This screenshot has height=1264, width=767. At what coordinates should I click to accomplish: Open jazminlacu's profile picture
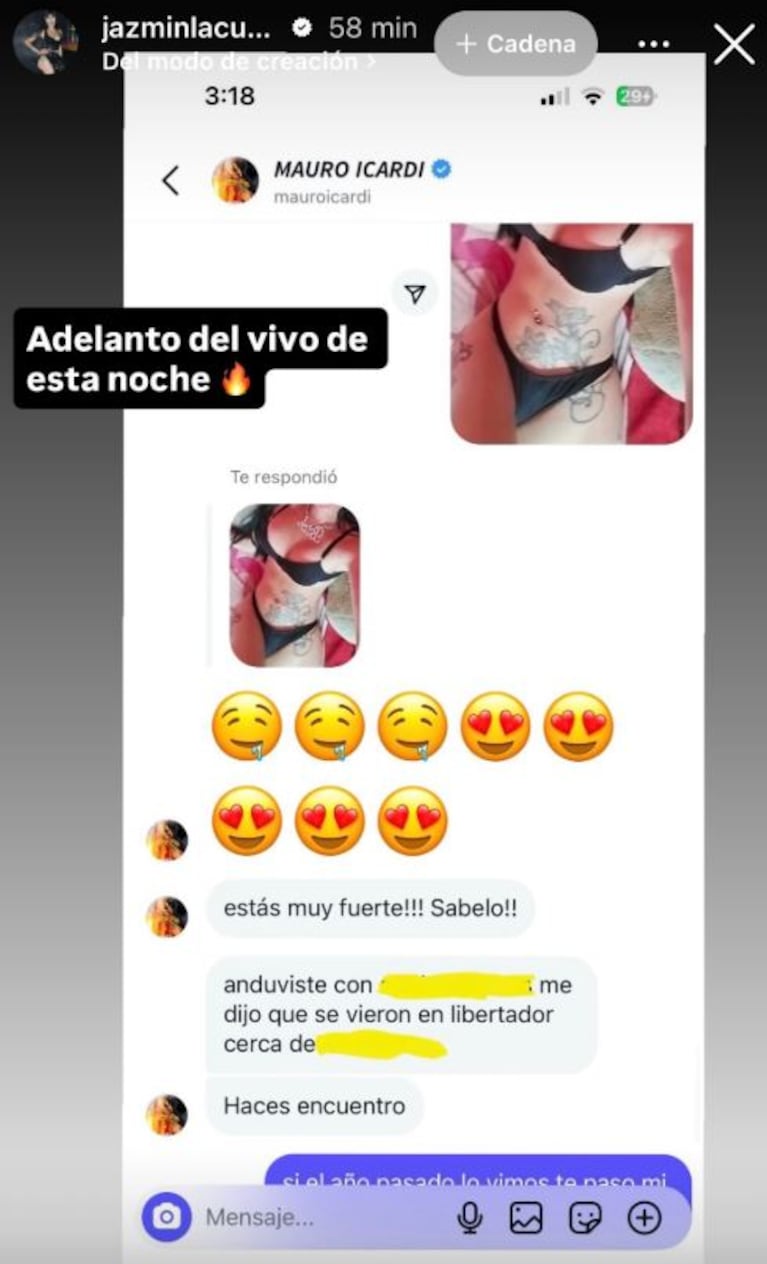(46, 43)
